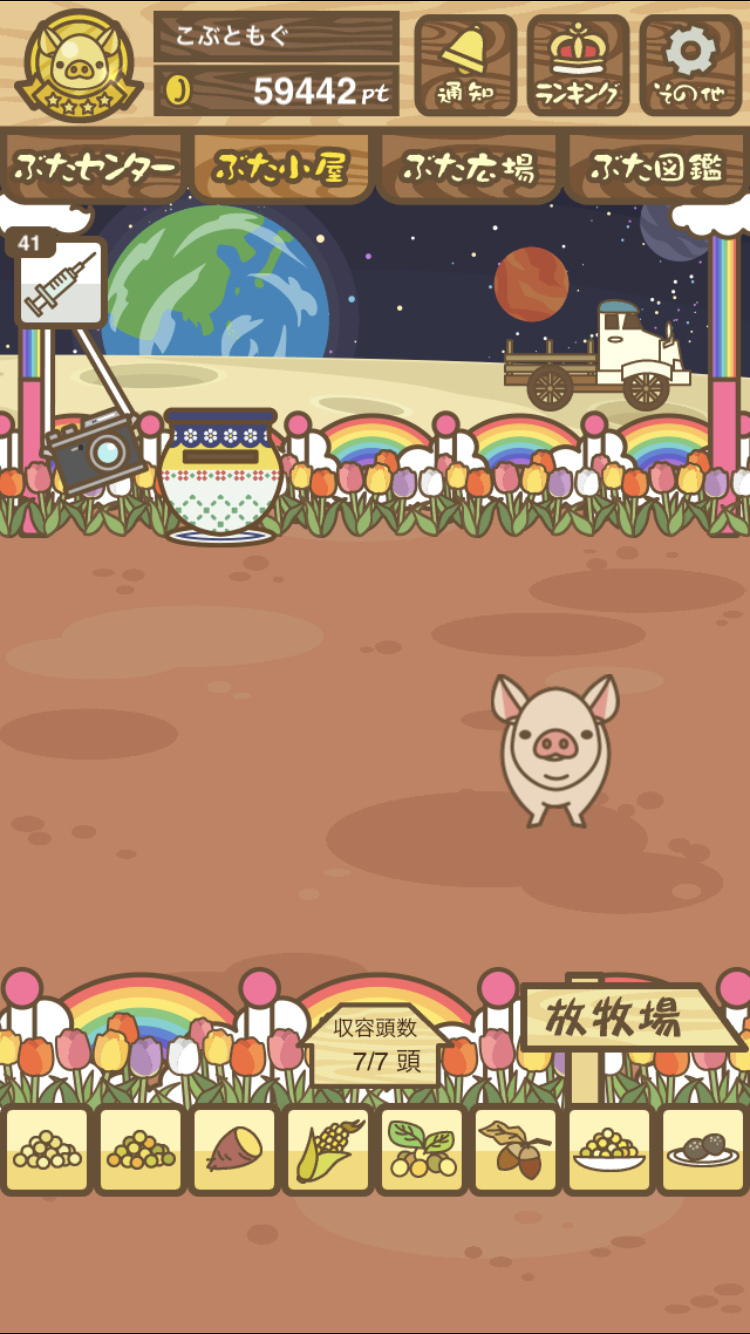Open the ぶた図鑑 encyclopedia tab

coord(656,167)
